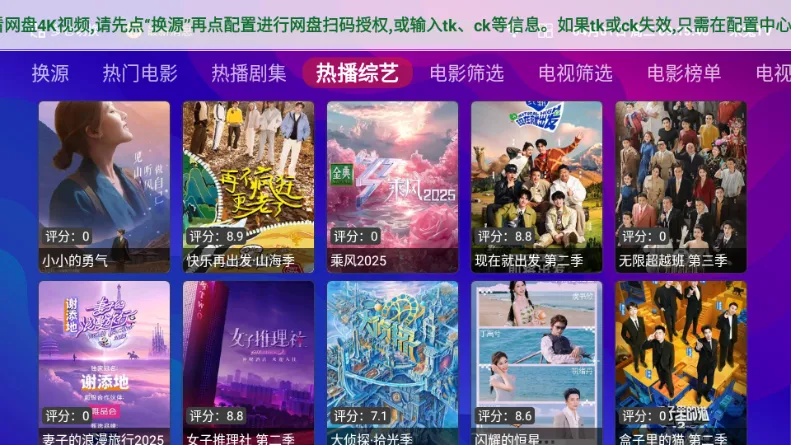The width and height of the screenshot is (791, 445).
Task: Open 现在就出发 第二季
Action: pos(536,187)
